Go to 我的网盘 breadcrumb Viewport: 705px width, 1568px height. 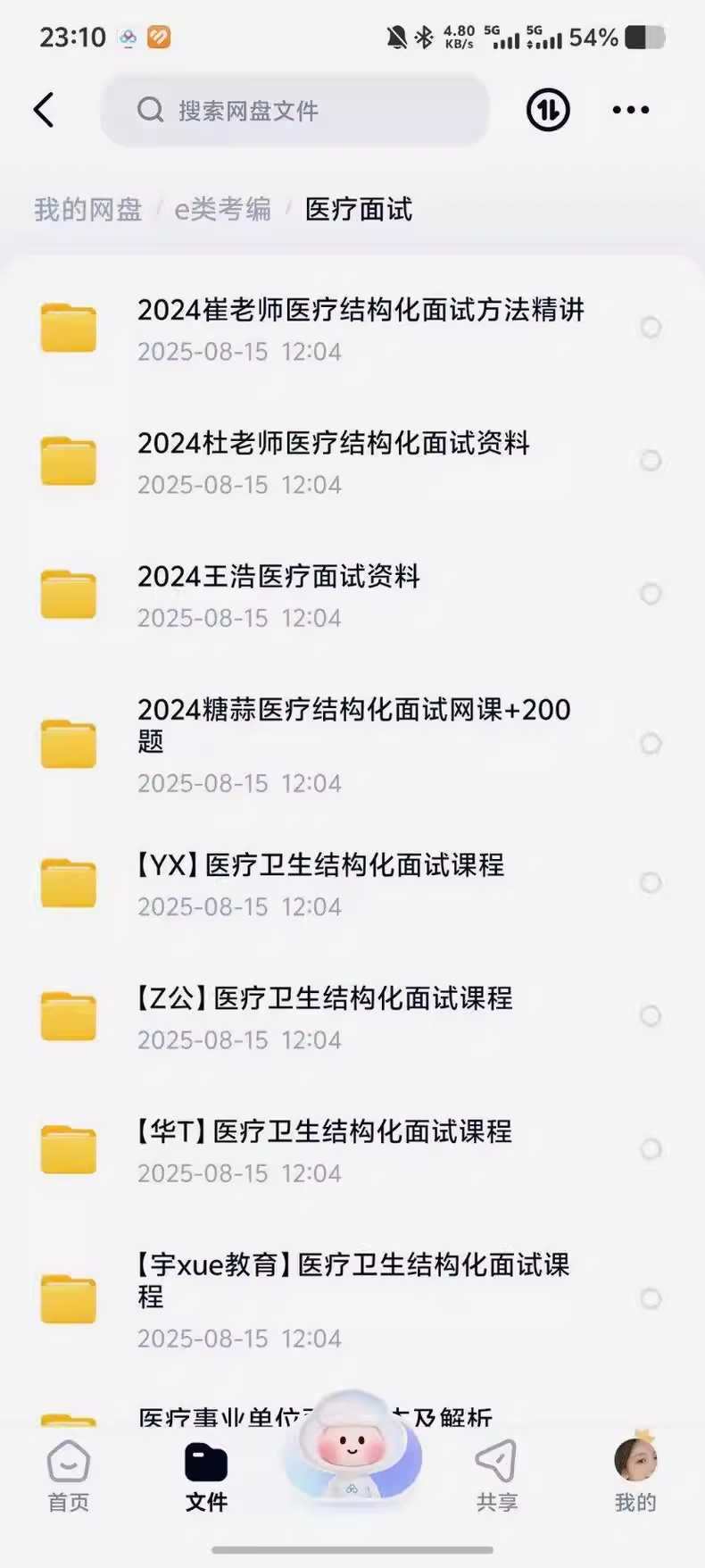[87, 210]
